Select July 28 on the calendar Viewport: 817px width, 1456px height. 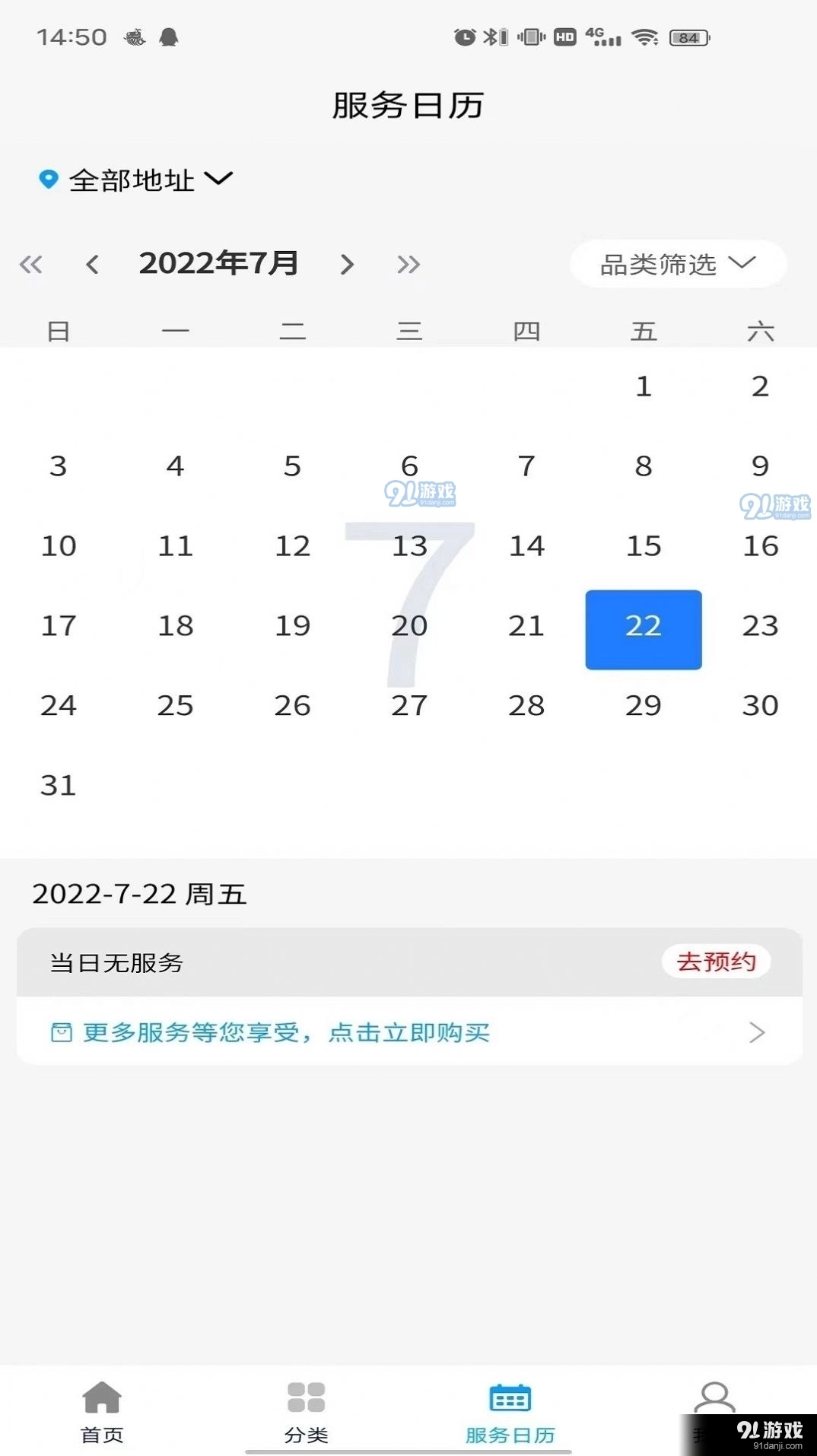(x=526, y=706)
